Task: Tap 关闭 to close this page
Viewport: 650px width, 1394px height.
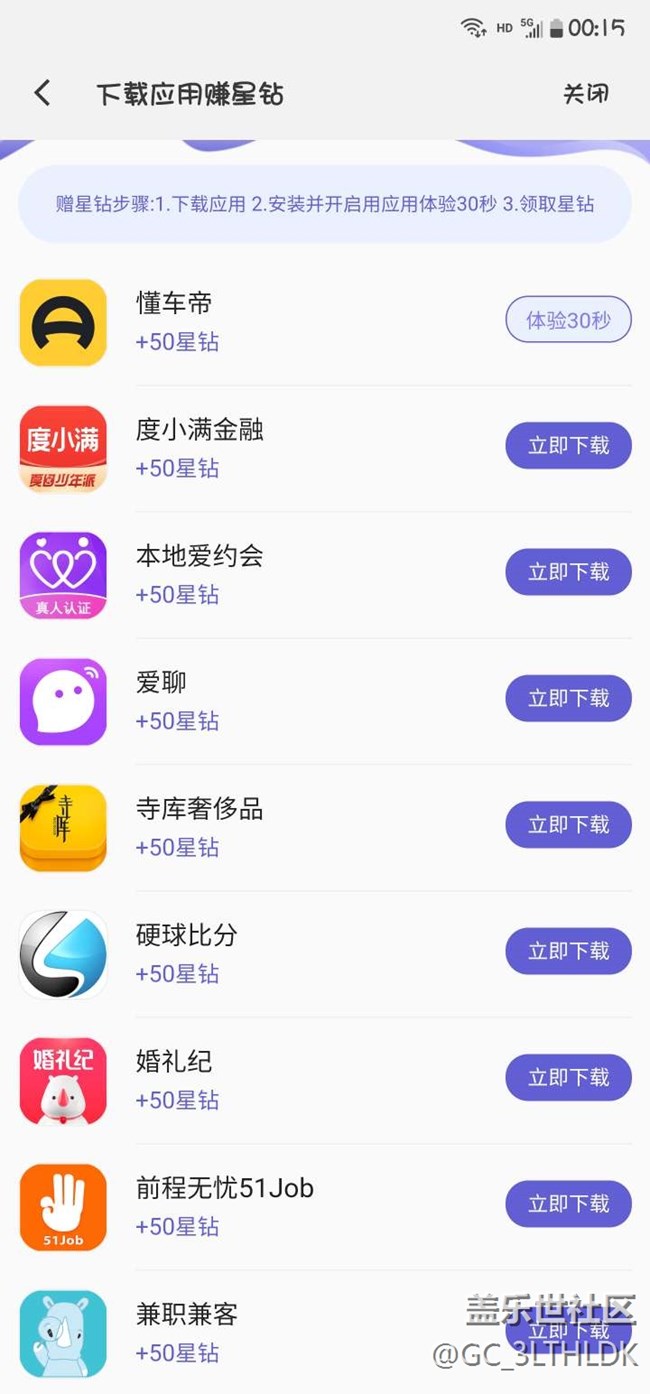Action: [585, 94]
